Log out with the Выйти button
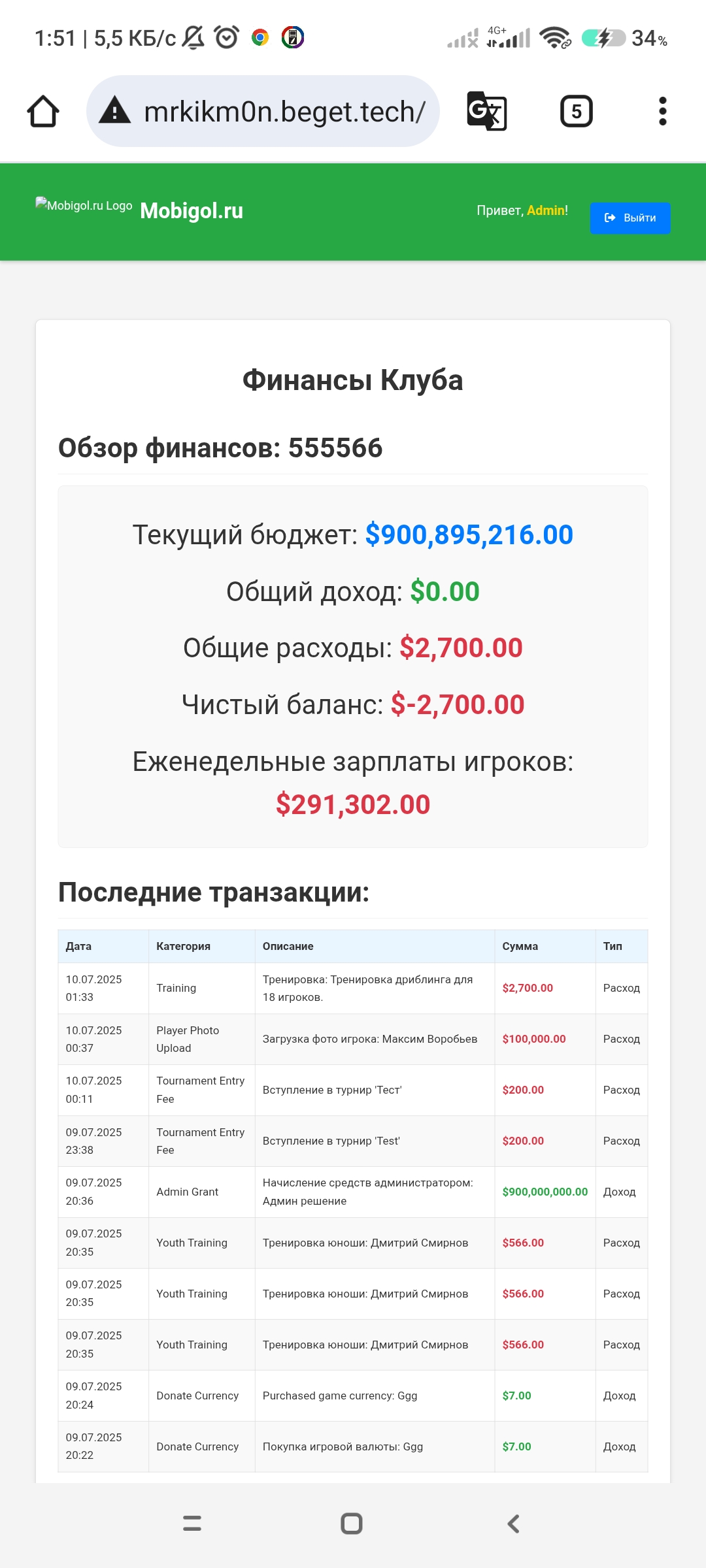 pyautogui.click(x=630, y=218)
